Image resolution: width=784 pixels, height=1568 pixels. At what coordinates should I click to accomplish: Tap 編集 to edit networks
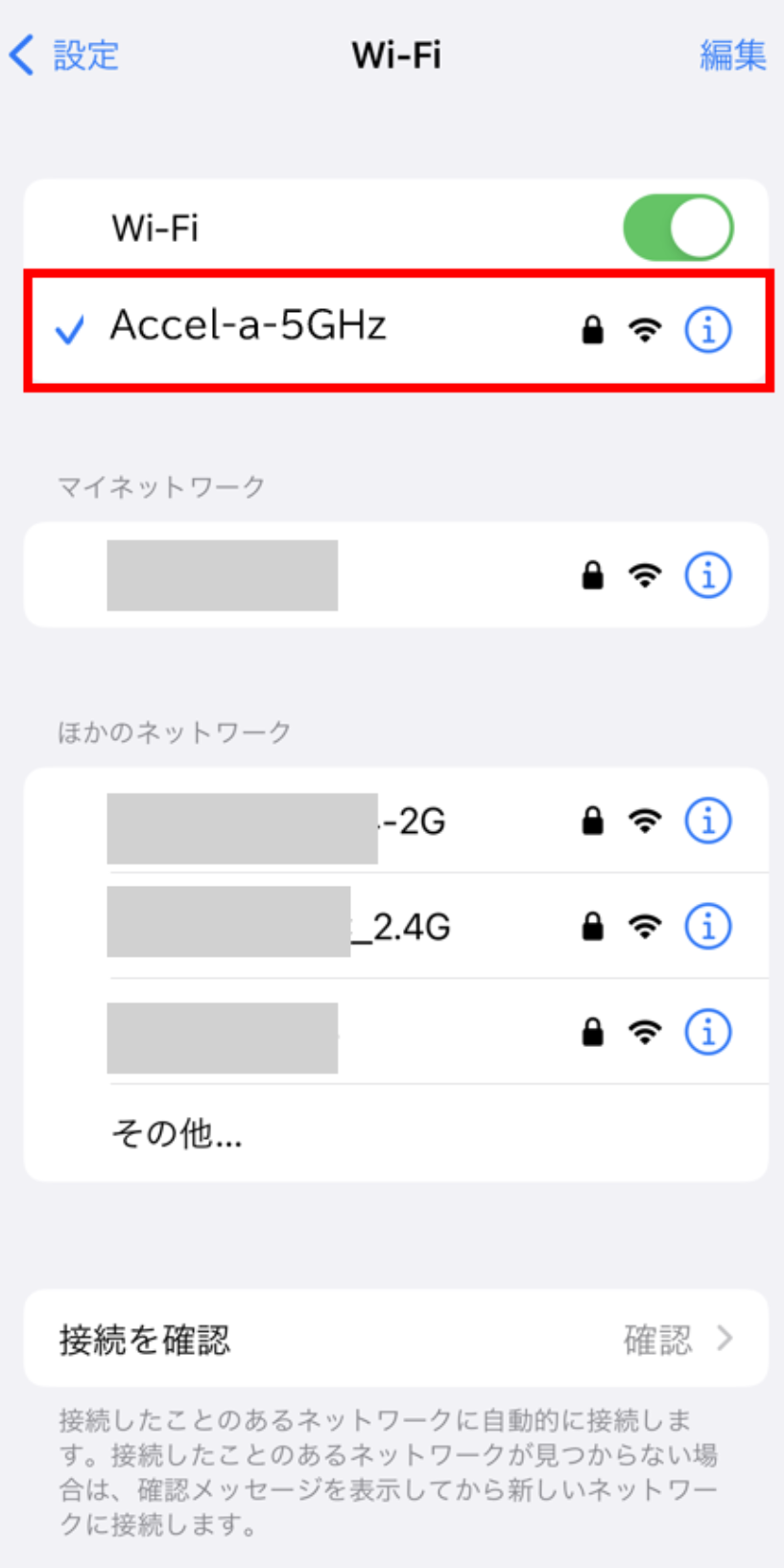732,55
